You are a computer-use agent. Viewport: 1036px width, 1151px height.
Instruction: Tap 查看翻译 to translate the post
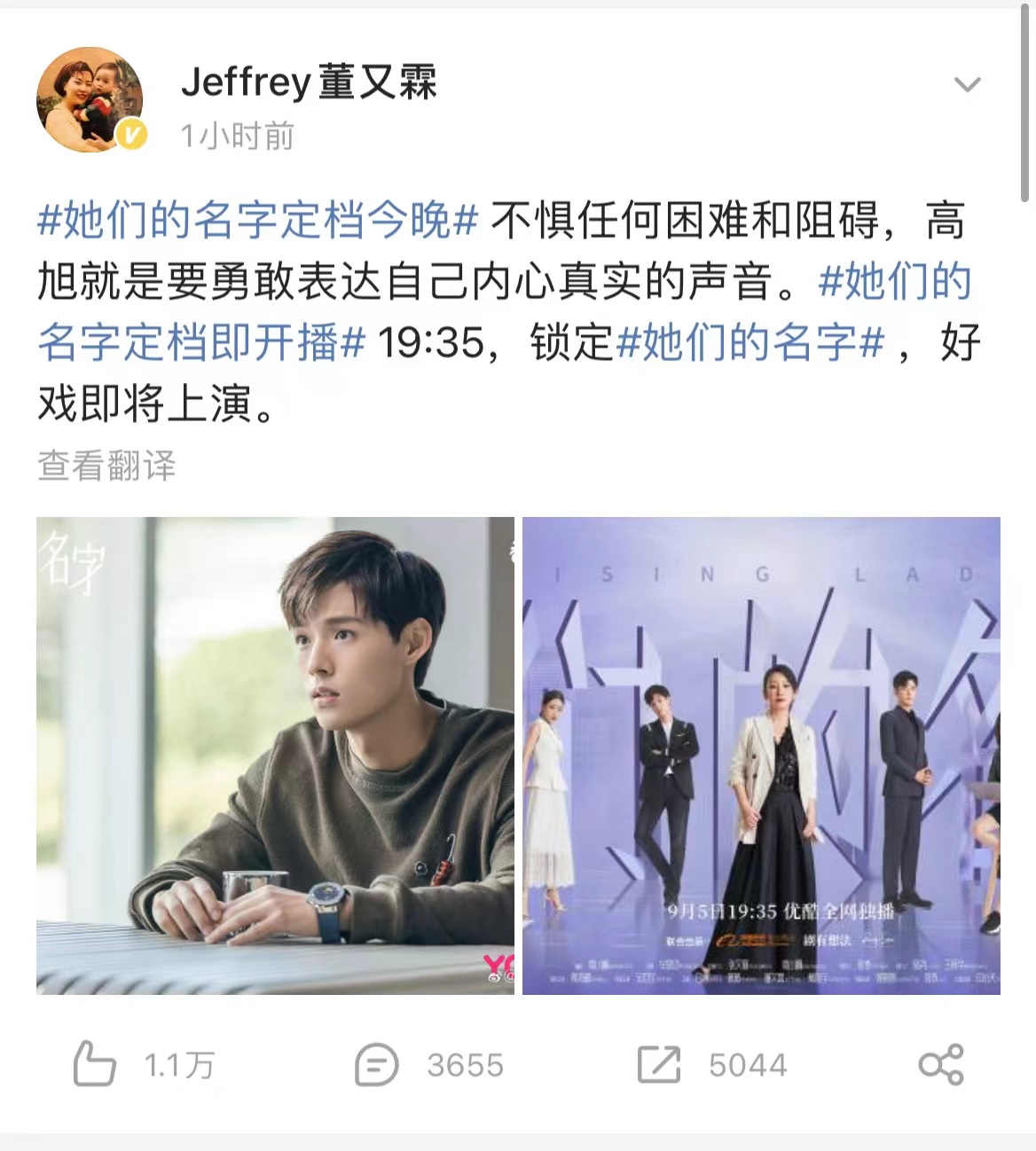pos(106,466)
